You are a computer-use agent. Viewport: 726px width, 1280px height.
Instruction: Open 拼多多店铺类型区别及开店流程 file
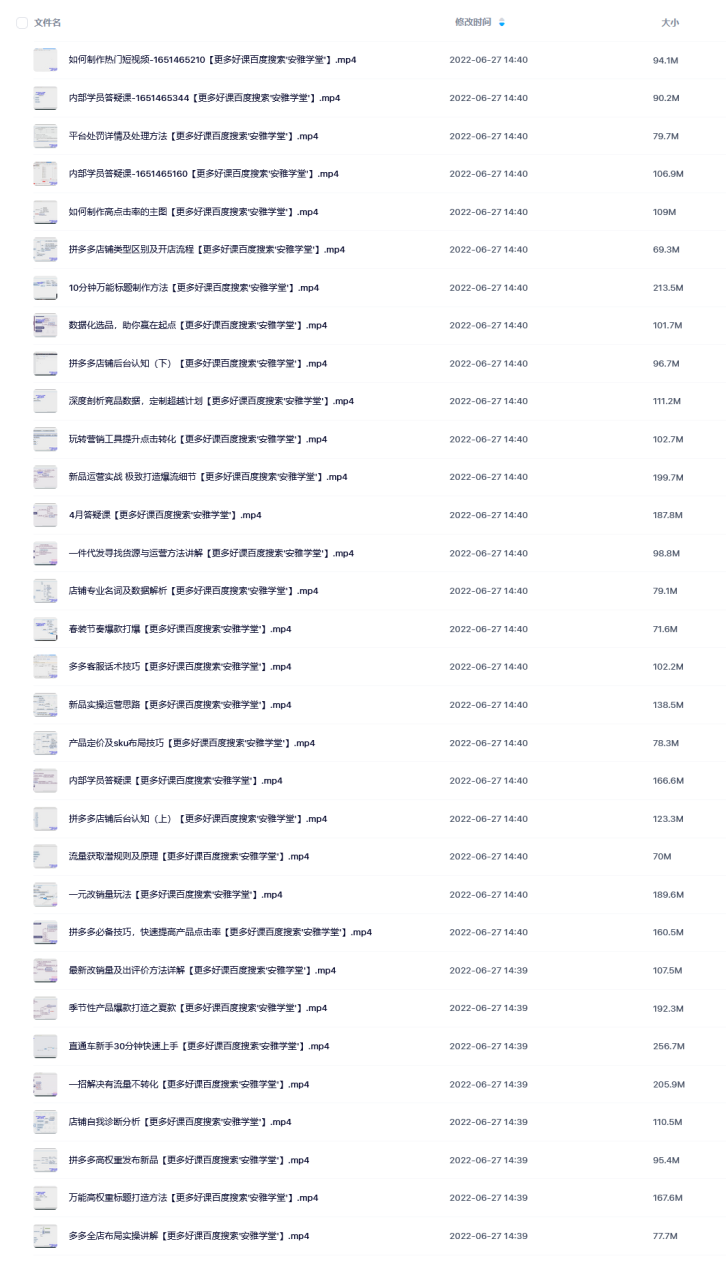tap(207, 250)
